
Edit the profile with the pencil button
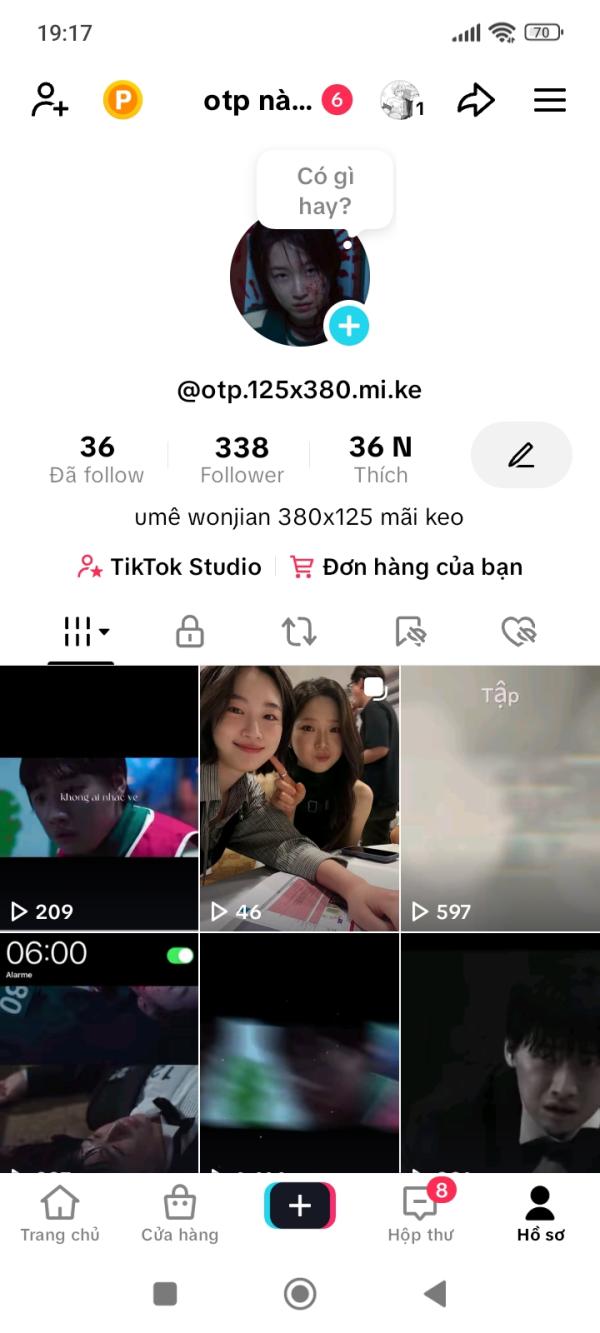521,455
